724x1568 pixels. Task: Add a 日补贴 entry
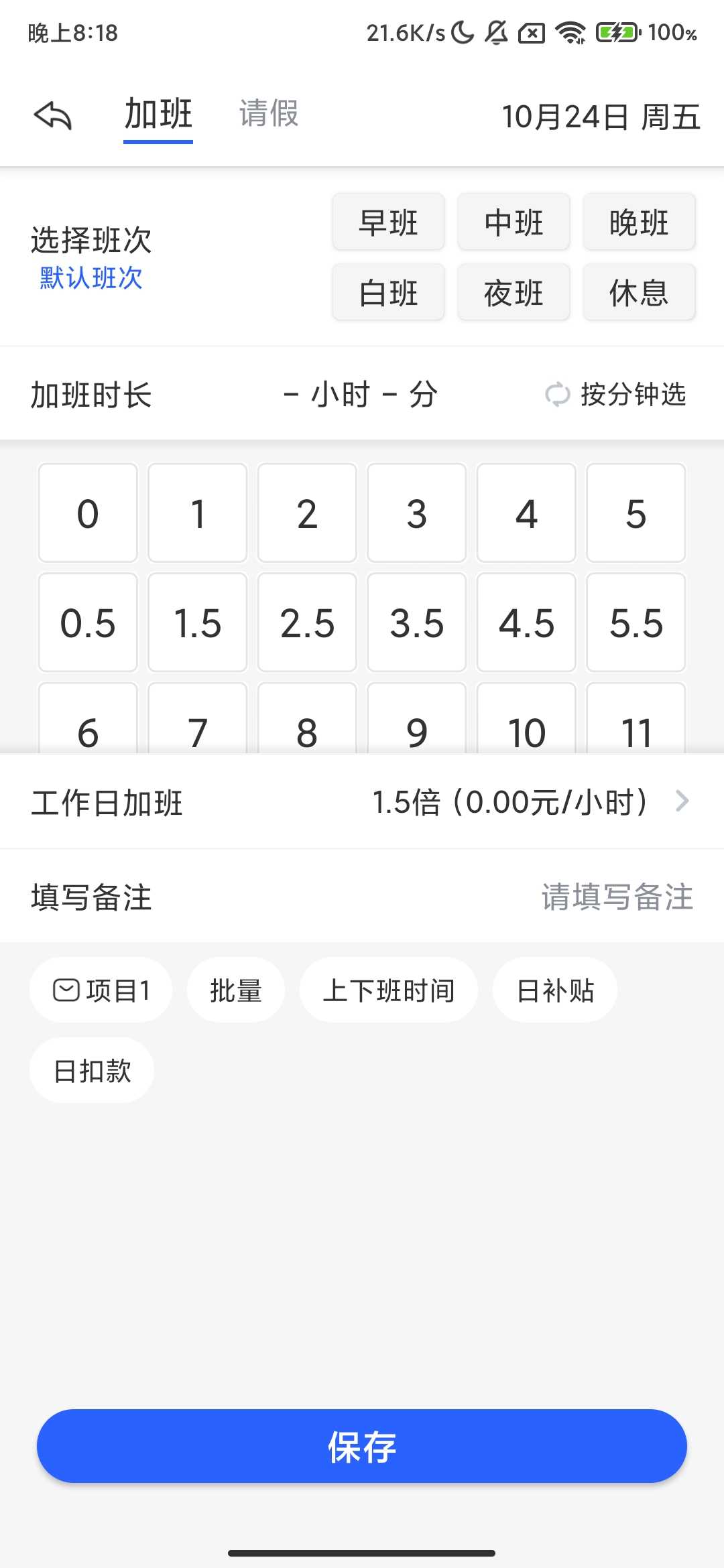[x=555, y=990]
